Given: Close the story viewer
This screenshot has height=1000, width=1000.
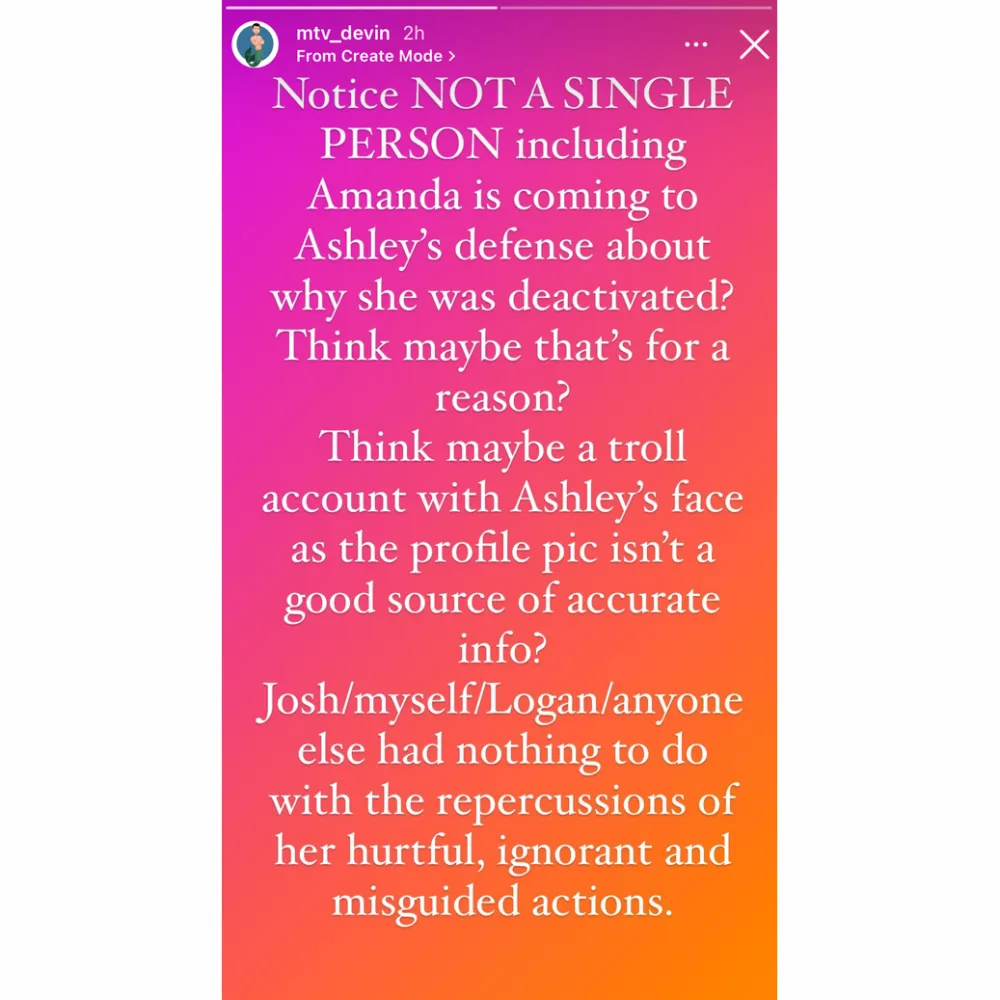Looking at the screenshot, I should (x=753, y=44).
